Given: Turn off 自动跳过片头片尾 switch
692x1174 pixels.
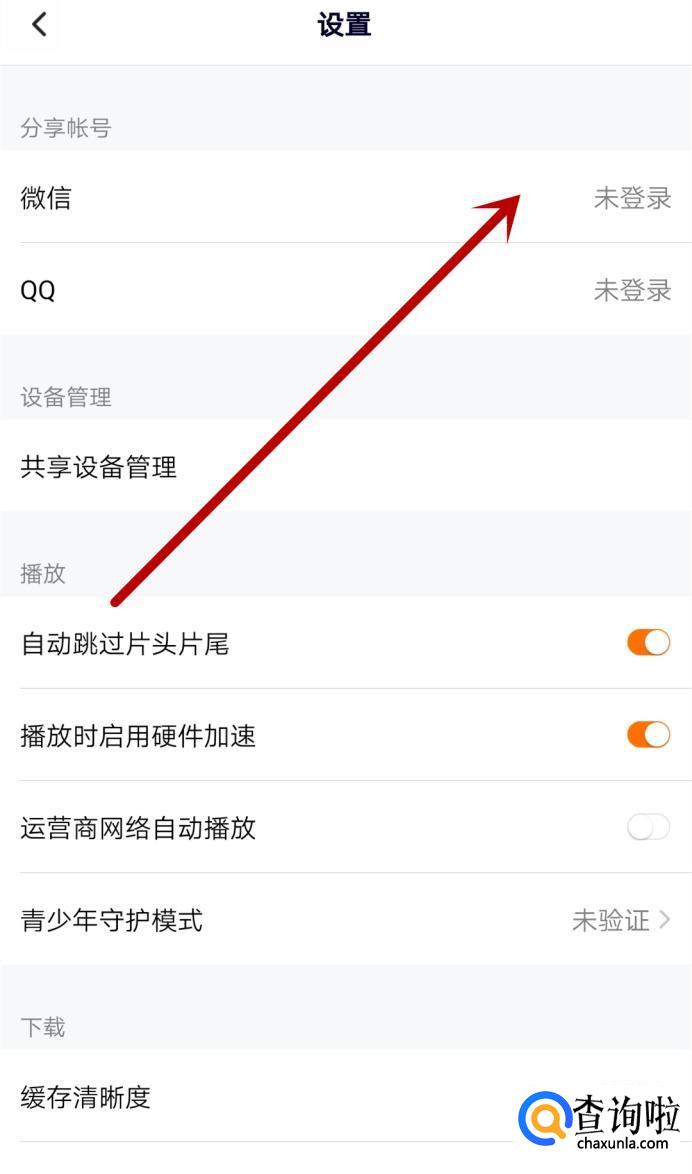Looking at the screenshot, I should pos(648,643).
